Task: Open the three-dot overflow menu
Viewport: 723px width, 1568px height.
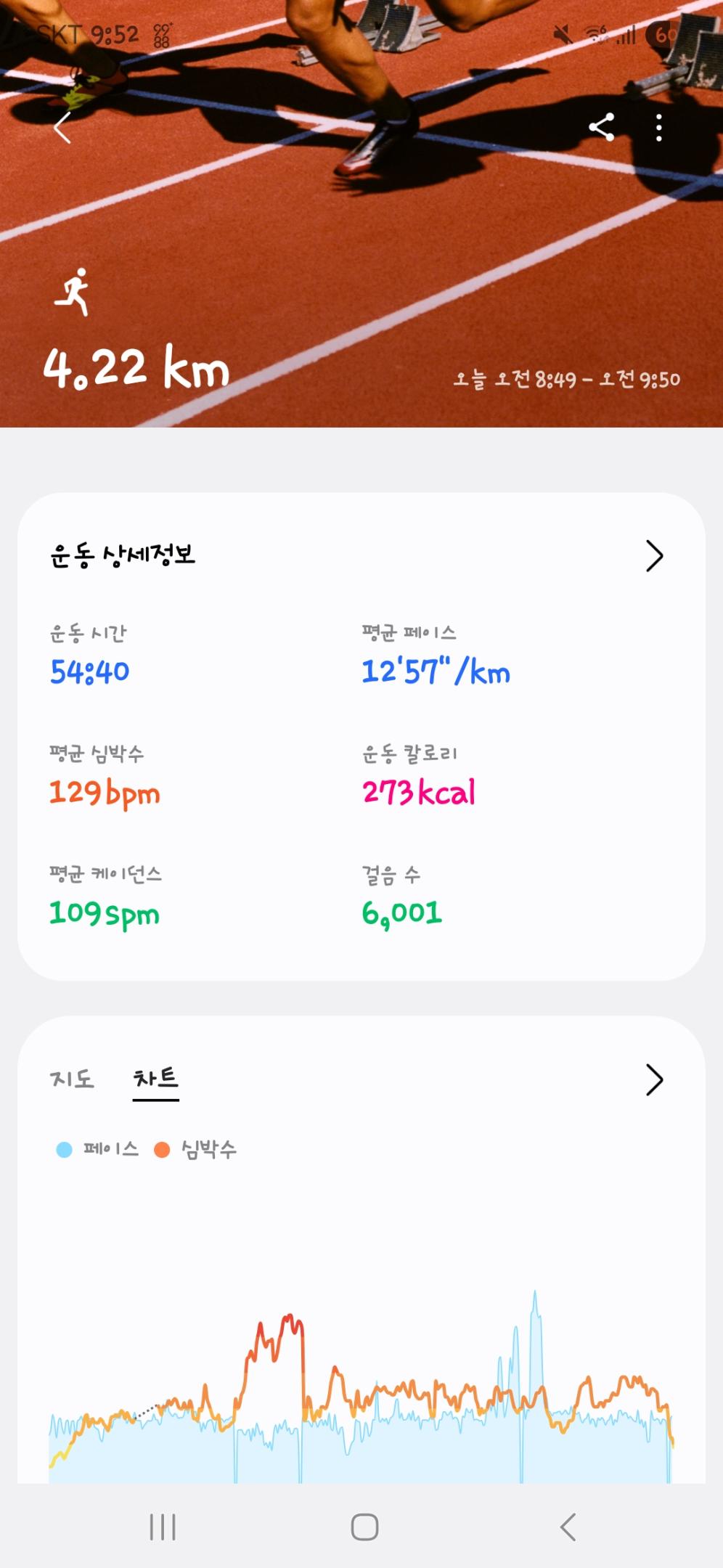Action: (658, 128)
